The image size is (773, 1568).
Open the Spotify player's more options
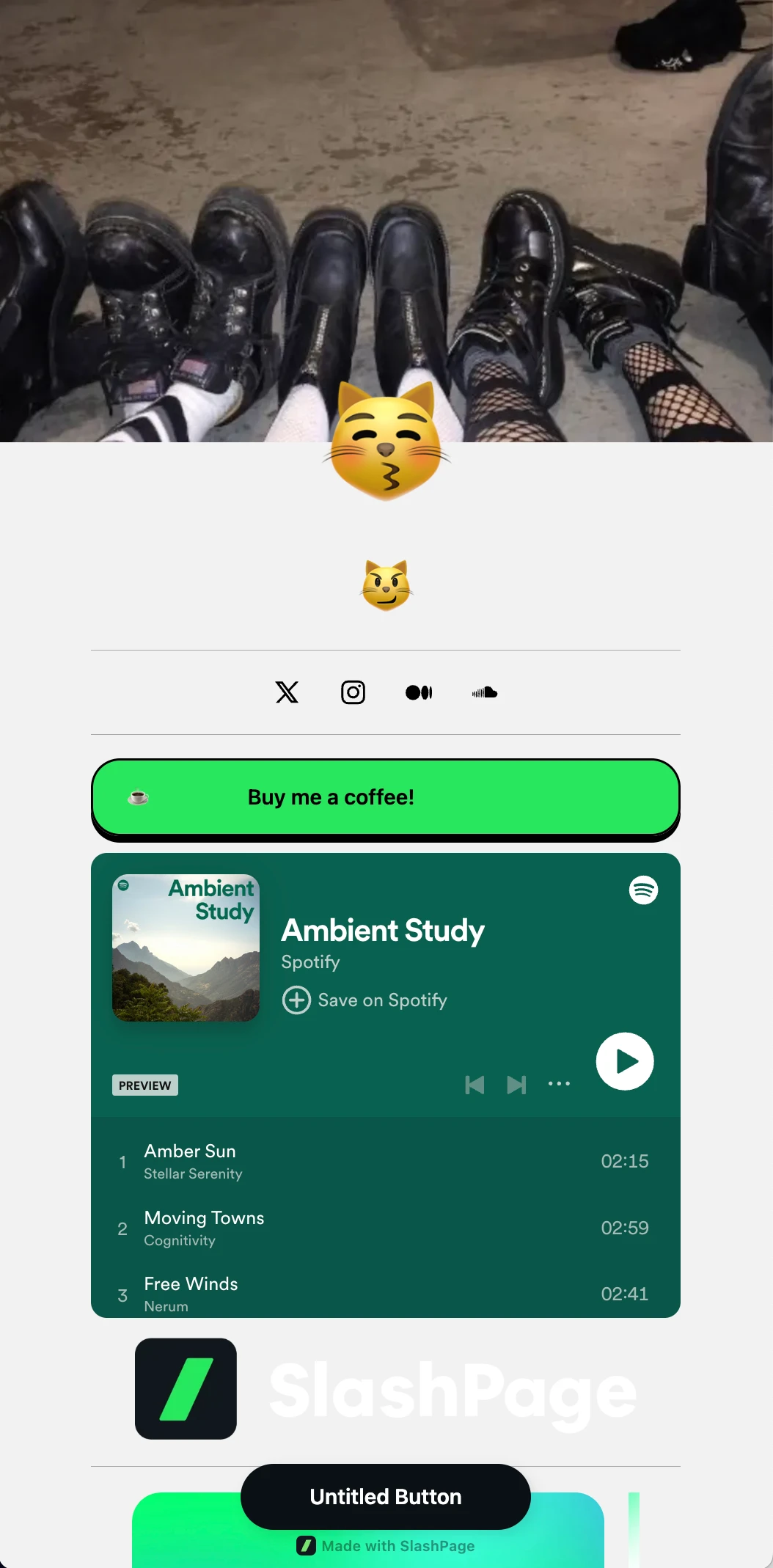pyautogui.click(x=559, y=1084)
